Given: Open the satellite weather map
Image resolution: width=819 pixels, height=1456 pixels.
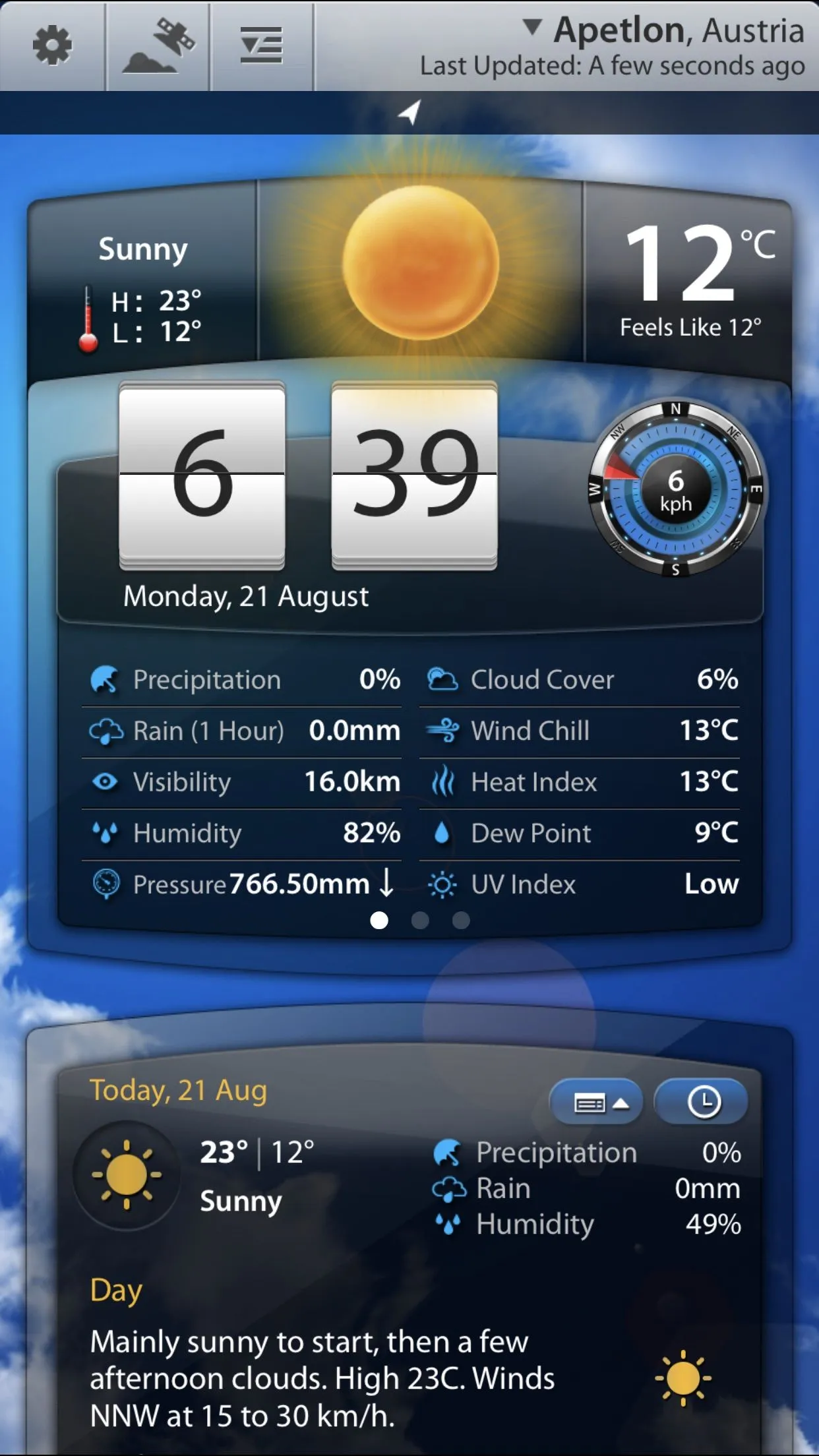Looking at the screenshot, I should 158,45.
